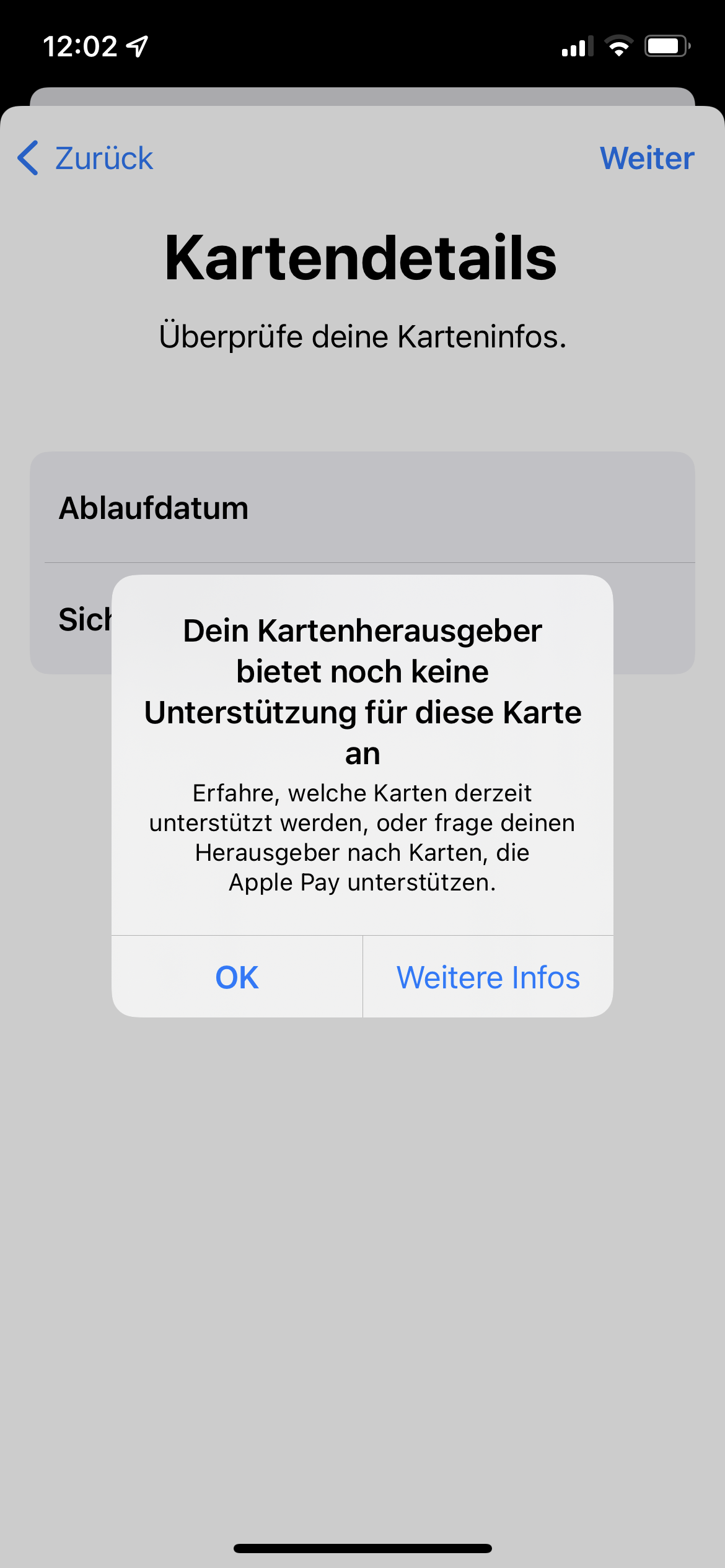Screen dimensions: 725x1568
Task: Open Weitere Infos about supported cards
Action: 488,977
